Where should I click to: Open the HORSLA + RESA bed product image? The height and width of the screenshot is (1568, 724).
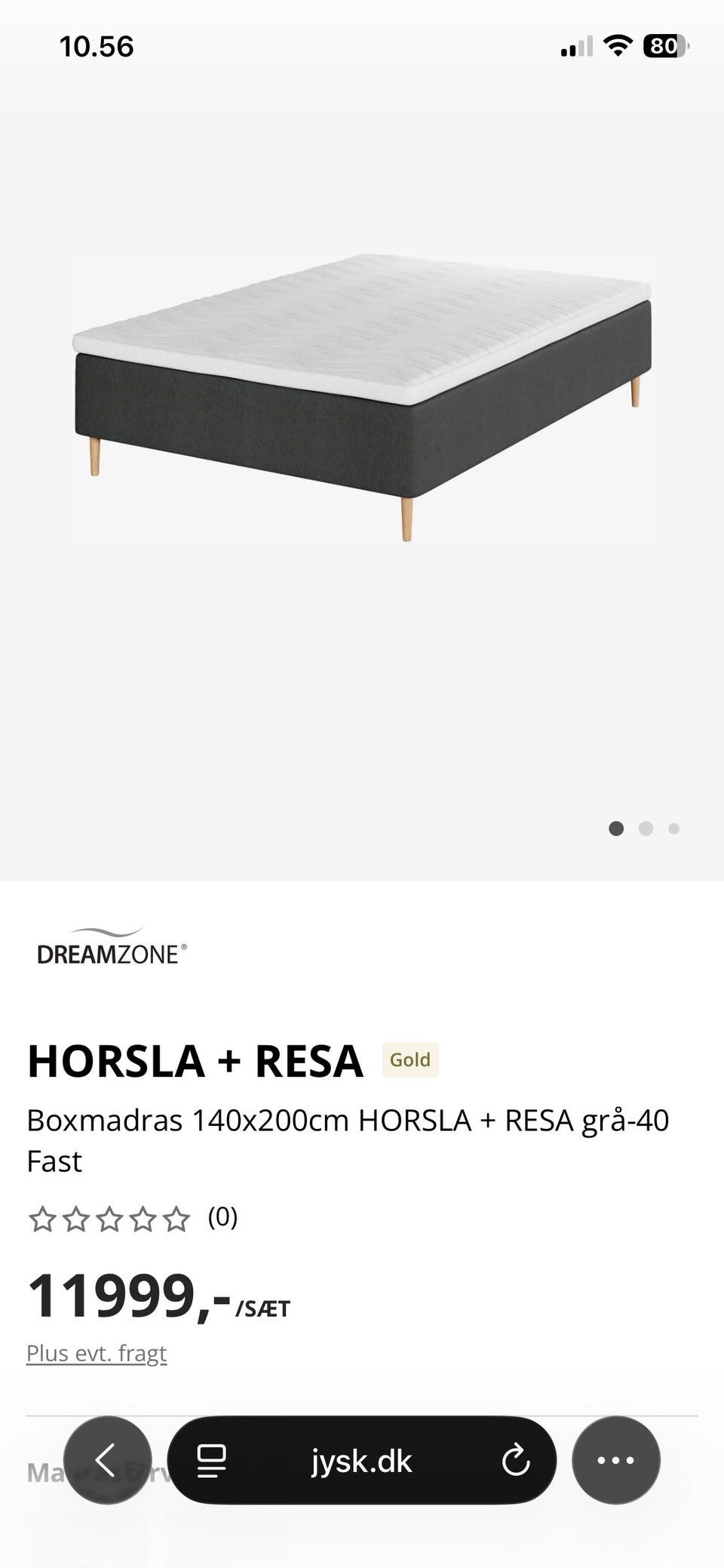coord(362,398)
